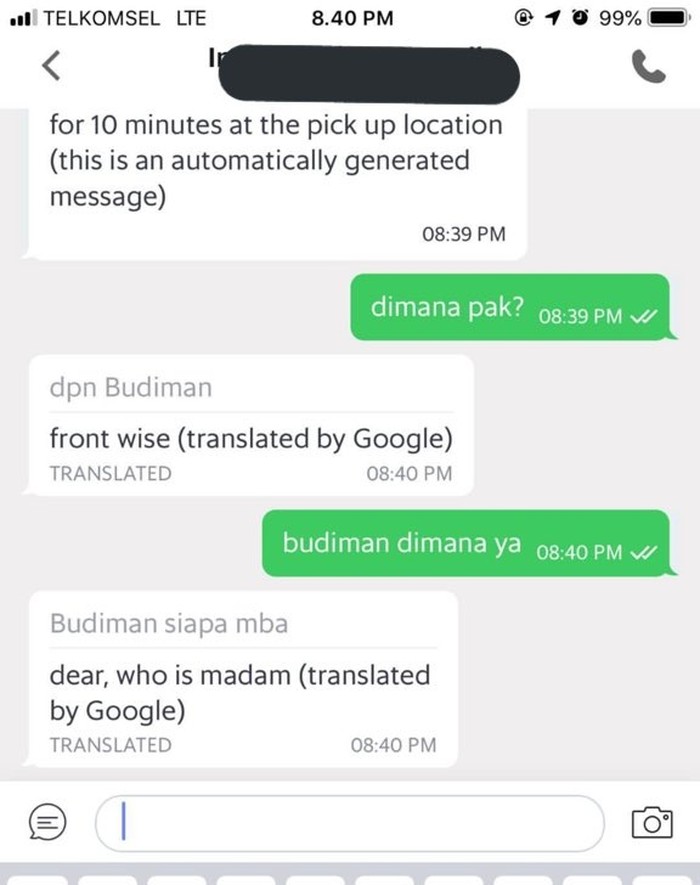Call the driver with the phone icon

[x=647, y=67]
